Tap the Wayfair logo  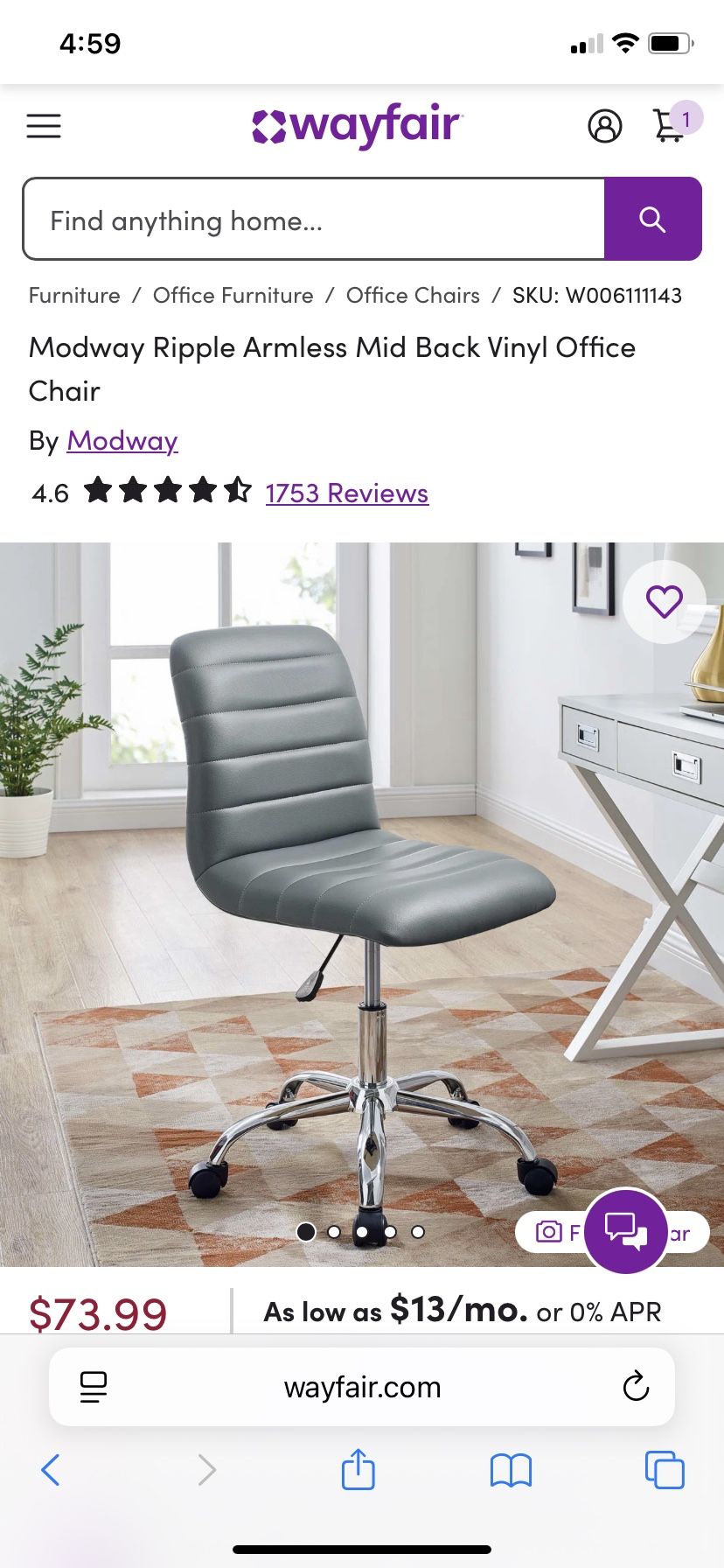pos(359,126)
